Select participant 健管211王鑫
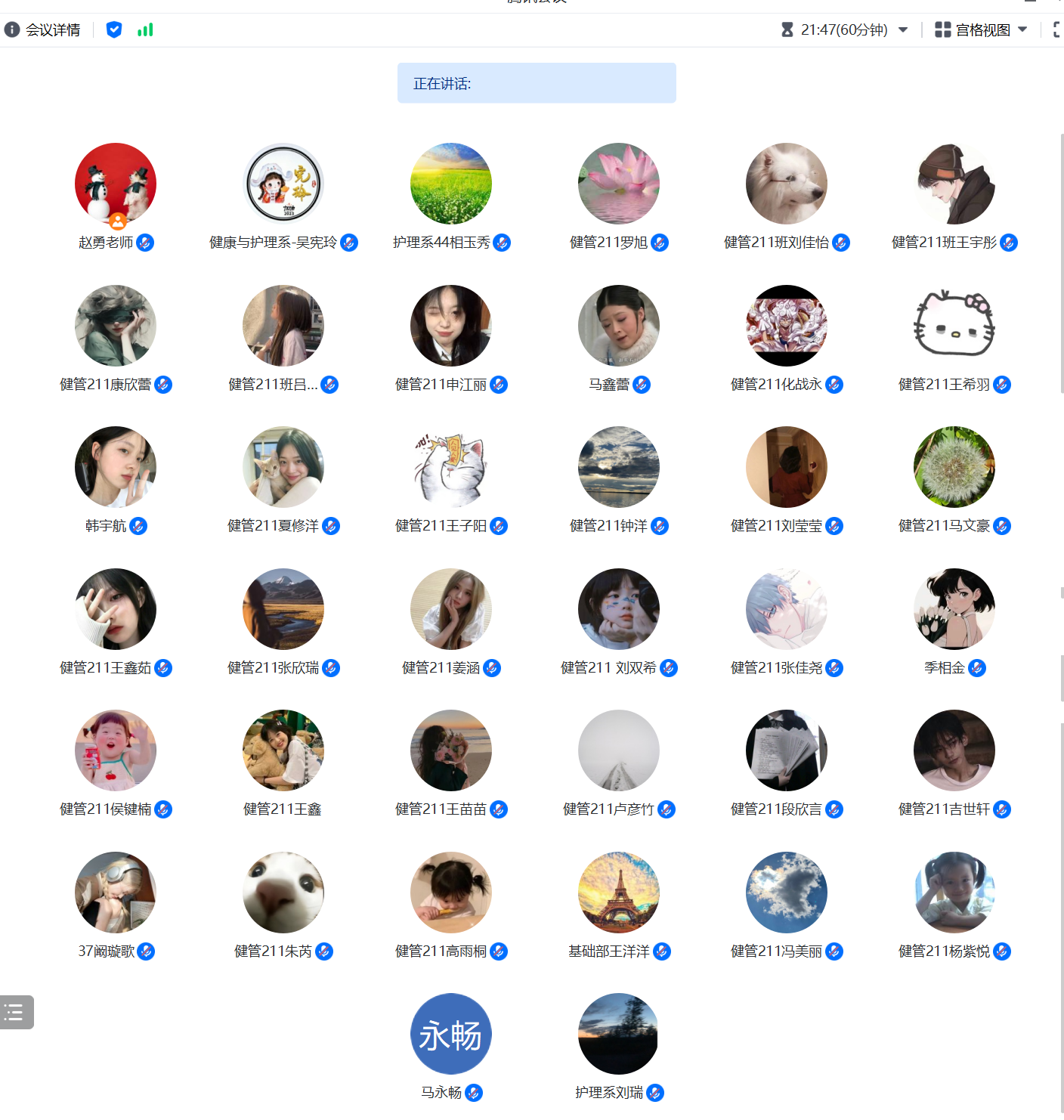Viewport: 1064px width, 1120px height. click(283, 750)
